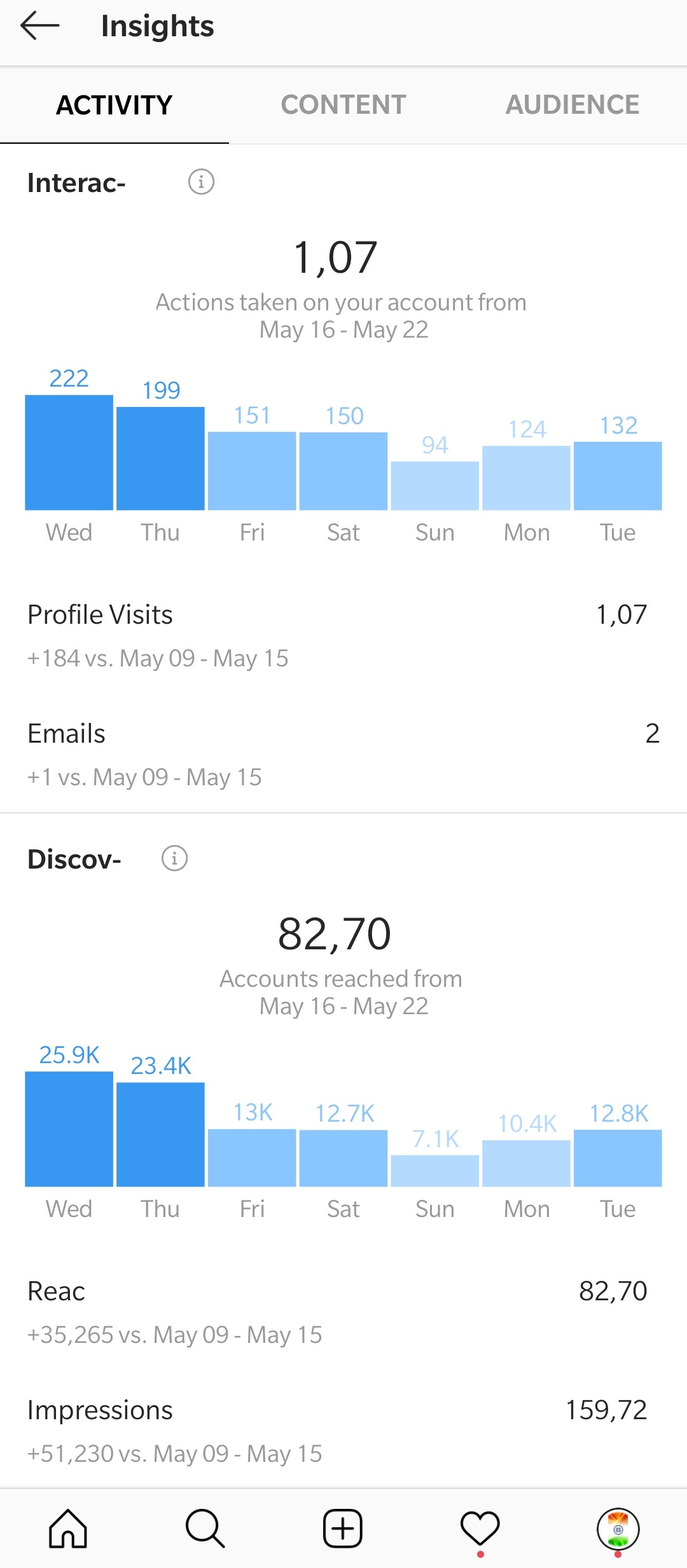Go to the home feed
Viewport: 687px width, 1568px height.
coord(68,1529)
